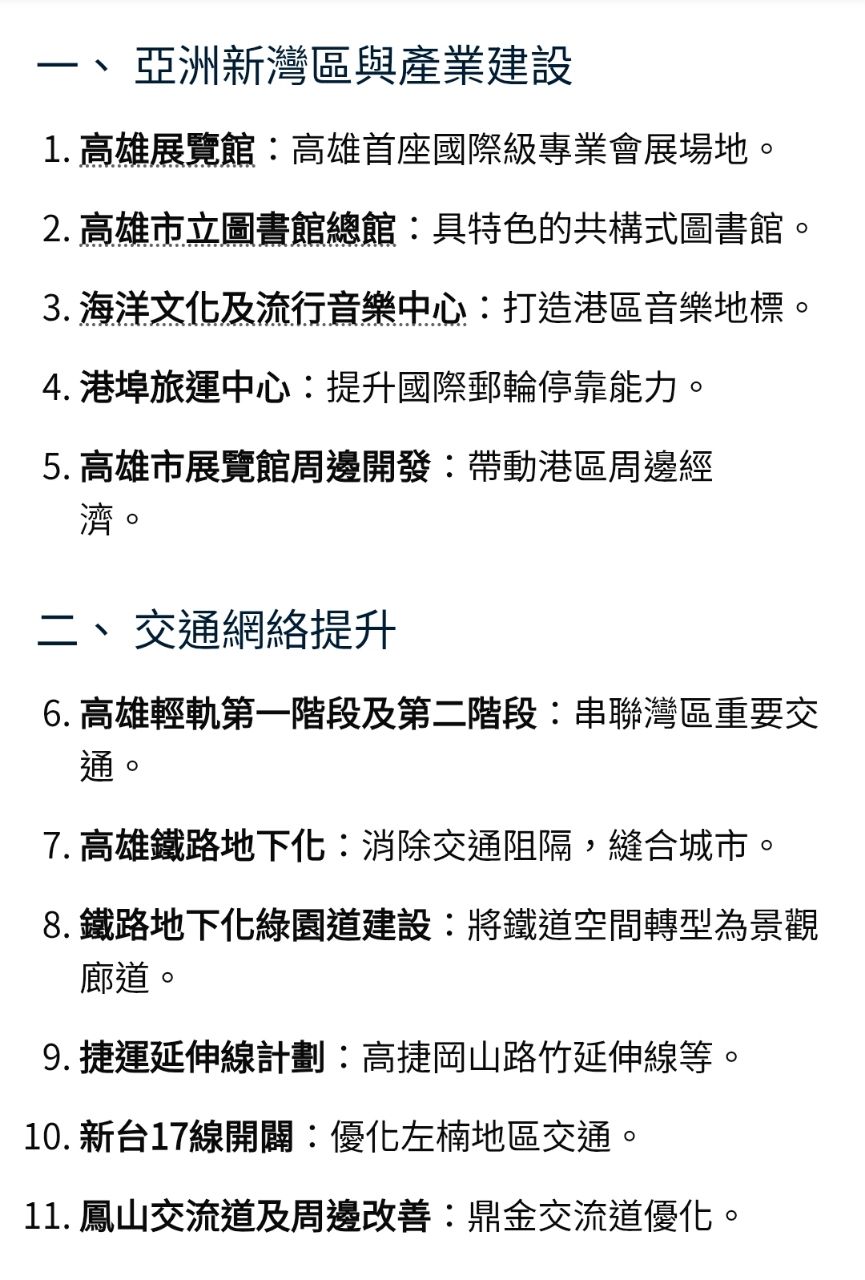Image resolution: width=865 pixels, height=1280 pixels.
Task: Open the 高雄市立圖書館總館 link
Action: click(x=237, y=229)
